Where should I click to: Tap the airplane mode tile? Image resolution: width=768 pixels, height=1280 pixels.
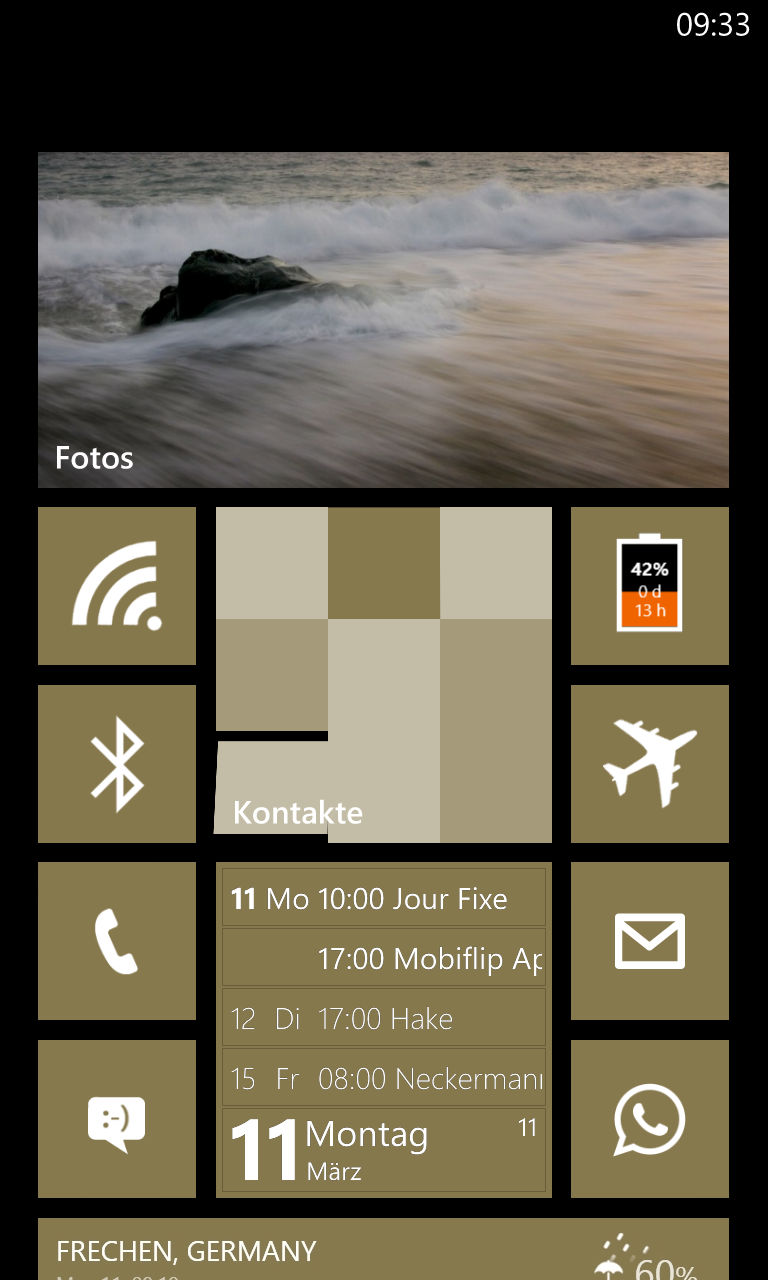[x=650, y=764]
